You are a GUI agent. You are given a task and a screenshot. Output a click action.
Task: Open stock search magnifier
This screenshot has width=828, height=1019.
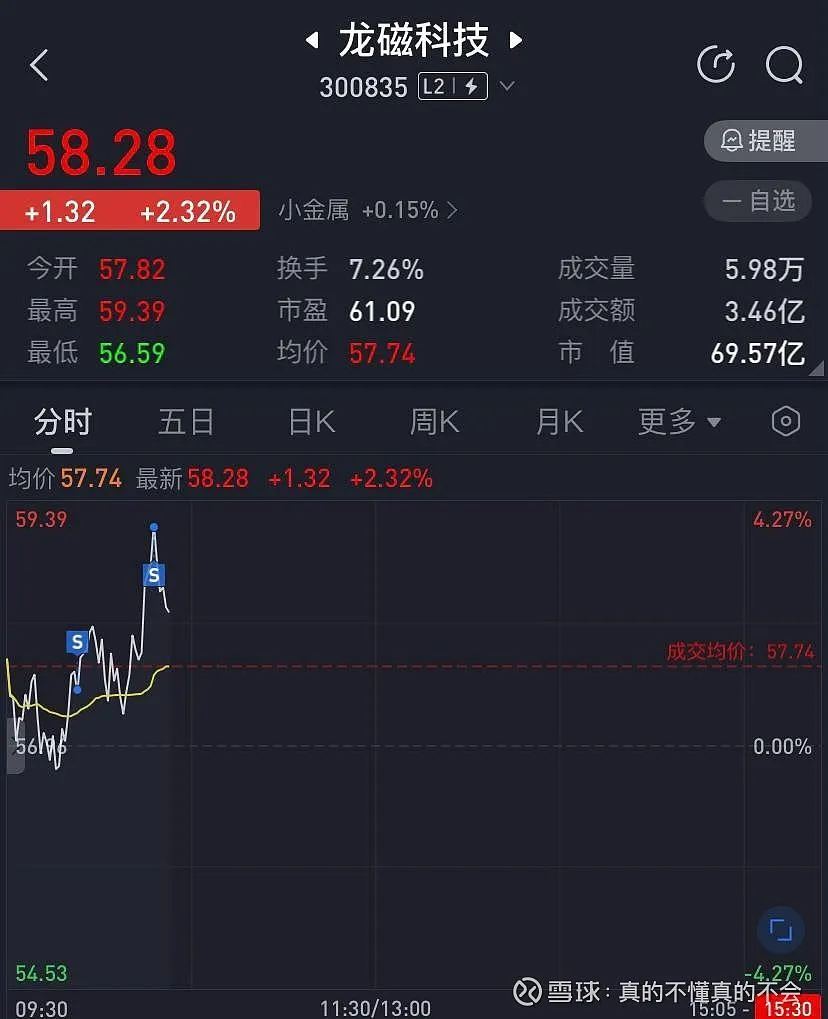pyautogui.click(x=784, y=66)
